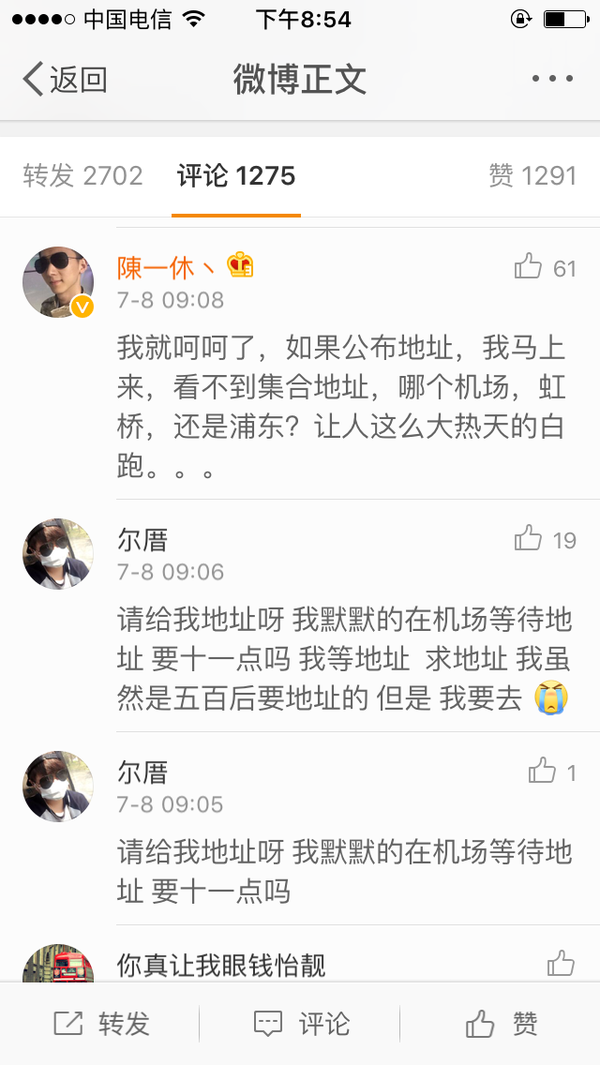This screenshot has width=600, height=1065.
Task: Open 尔厝's avatar on the 09:05 comment
Action: point(58,786)
